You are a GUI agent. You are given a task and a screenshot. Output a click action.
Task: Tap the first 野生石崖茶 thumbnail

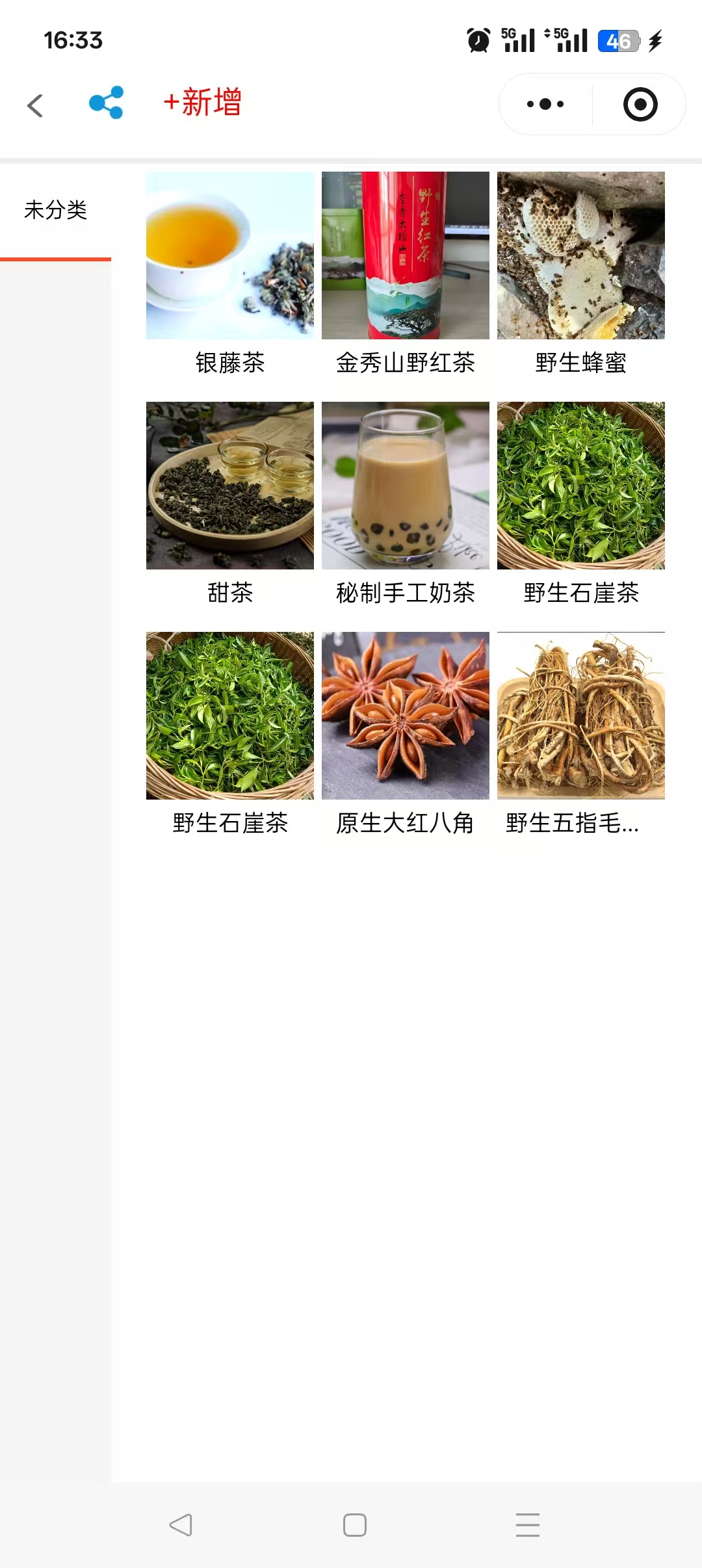[x=580, y=486]
